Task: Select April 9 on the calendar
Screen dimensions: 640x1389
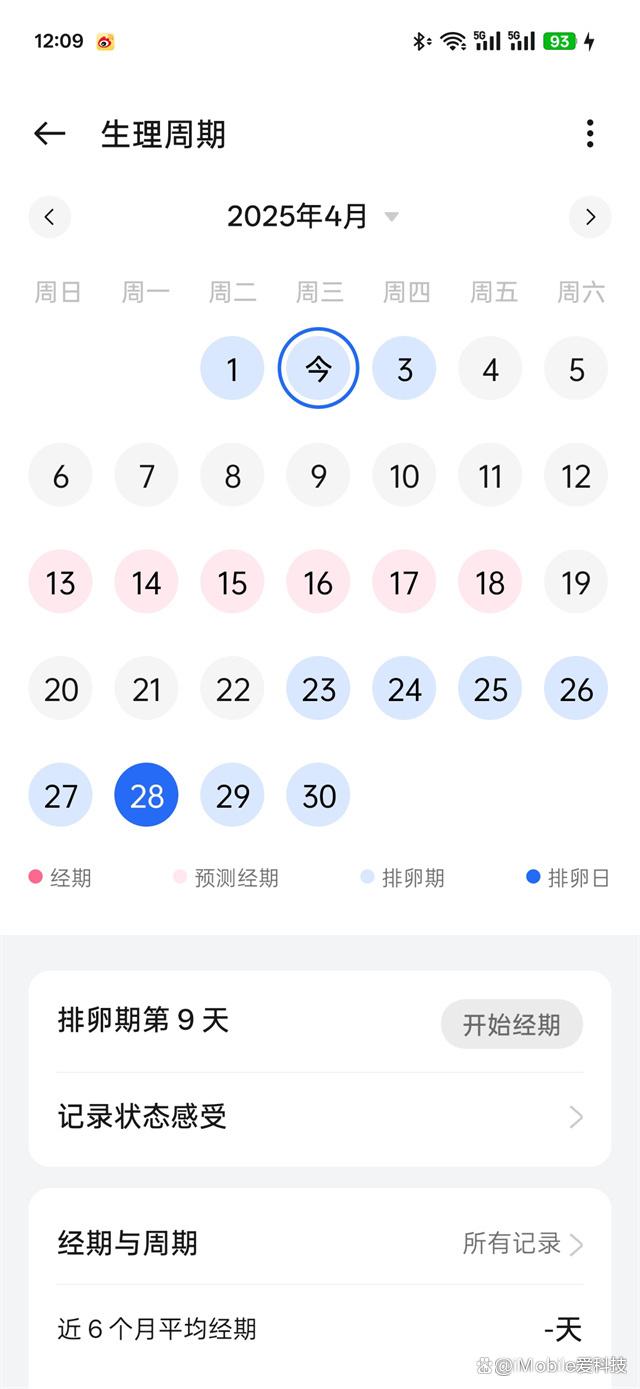Action: (x=318, y=475)
